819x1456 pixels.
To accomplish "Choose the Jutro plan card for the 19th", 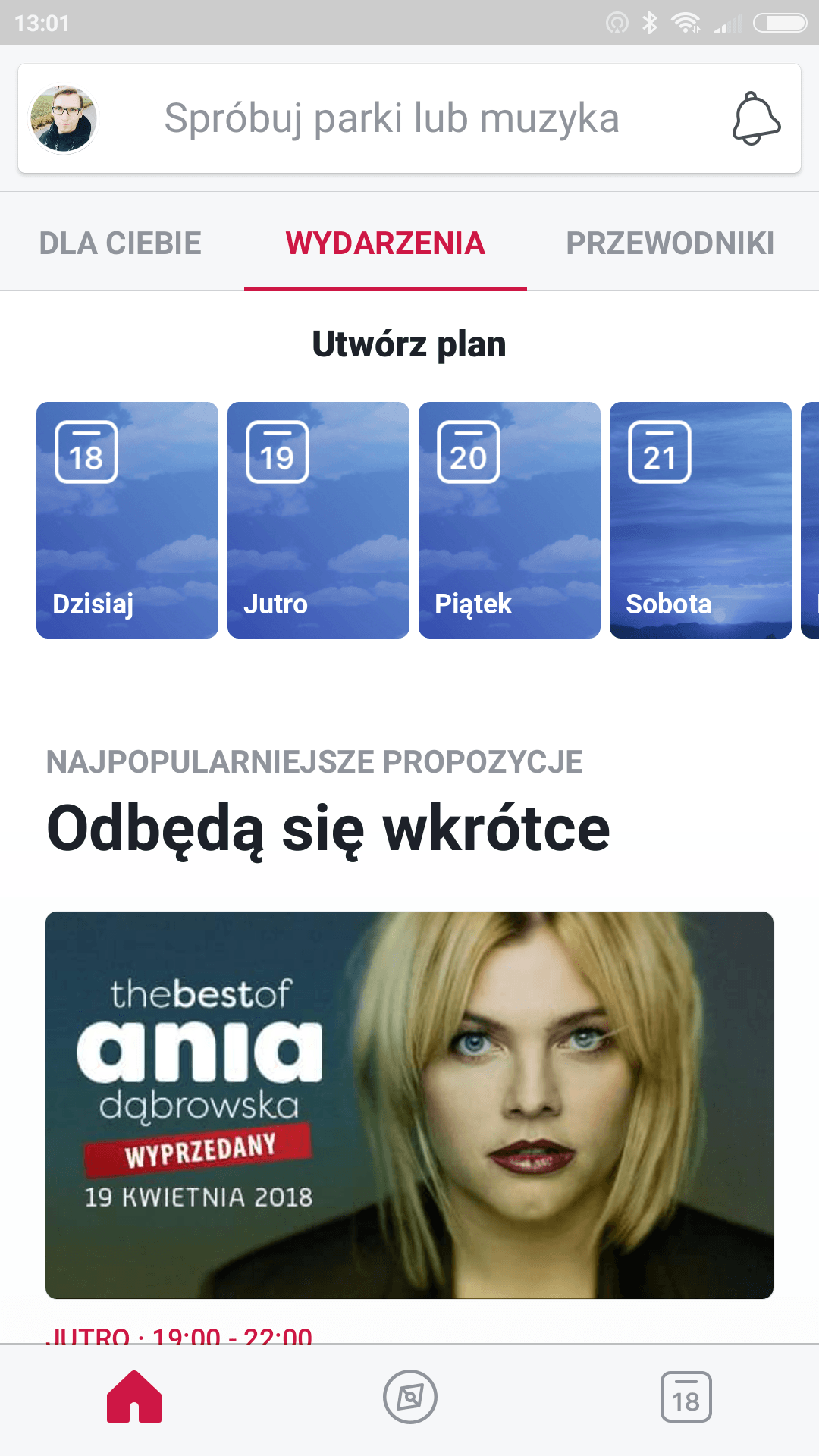I will [318, 520].
